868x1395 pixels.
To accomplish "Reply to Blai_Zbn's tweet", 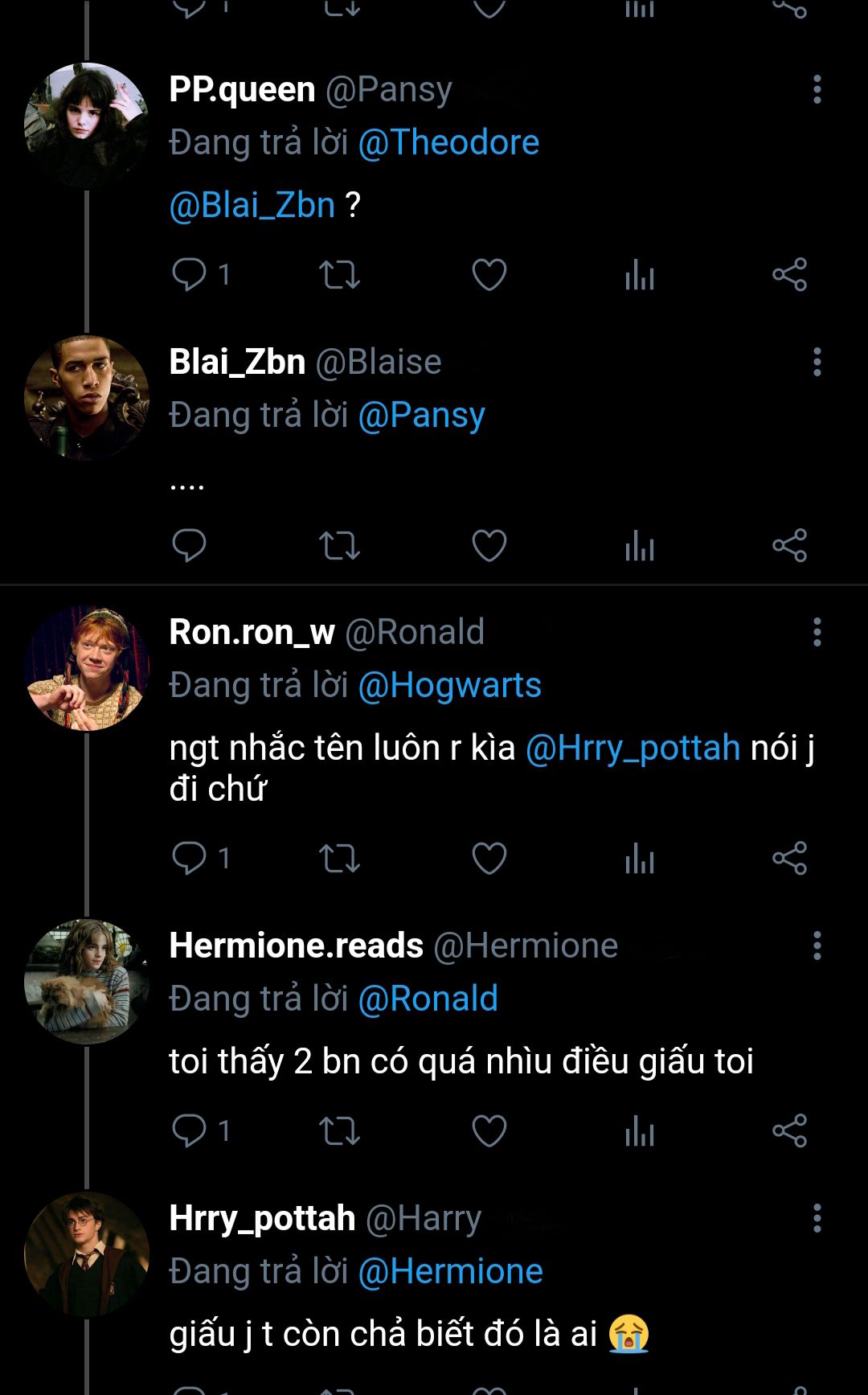I will click(x=190, y=546).
